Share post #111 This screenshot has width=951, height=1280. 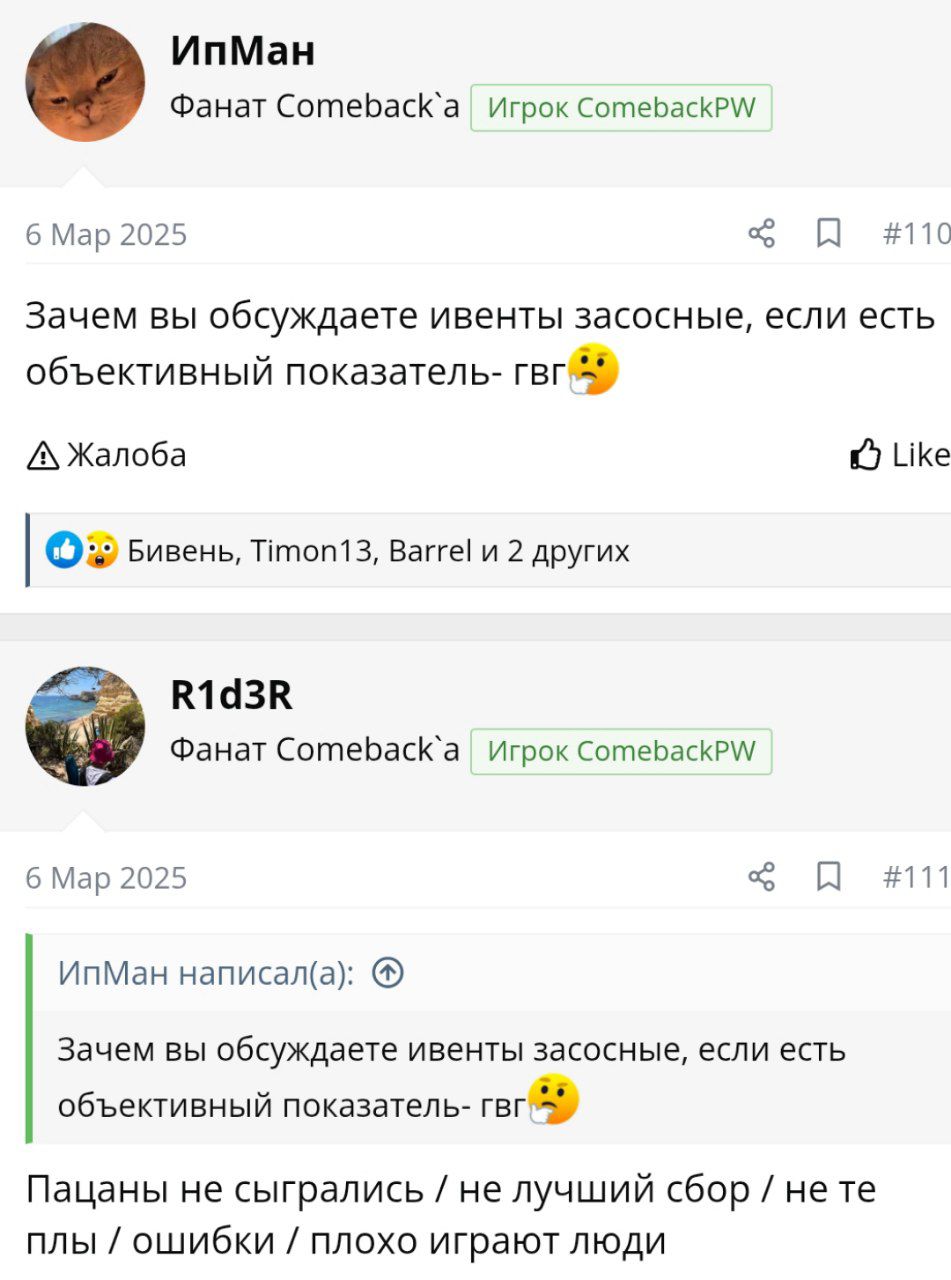[762, 878]
